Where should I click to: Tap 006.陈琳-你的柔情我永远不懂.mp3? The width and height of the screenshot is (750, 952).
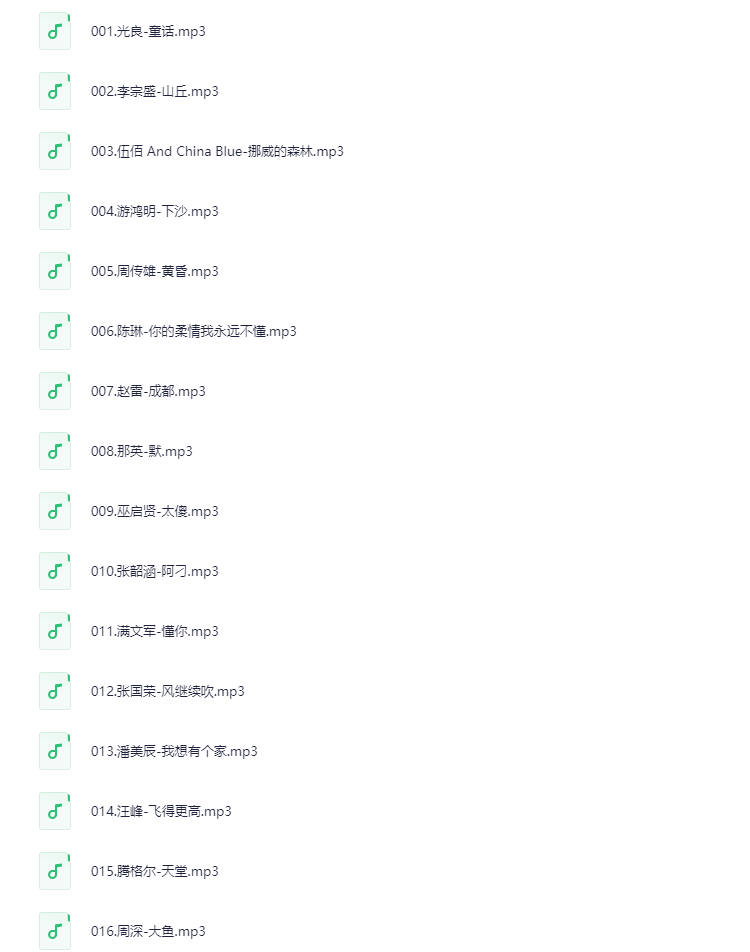point(193,331)
